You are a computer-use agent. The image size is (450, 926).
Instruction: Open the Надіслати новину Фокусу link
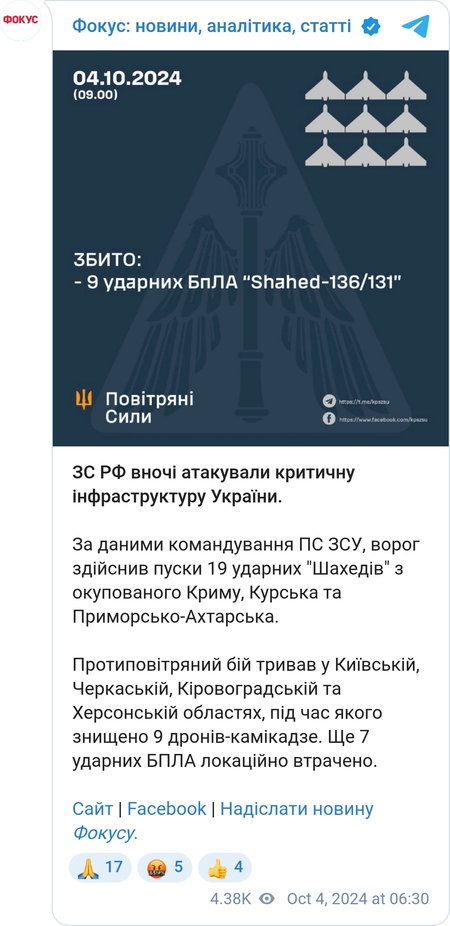(x=223, y=821)
